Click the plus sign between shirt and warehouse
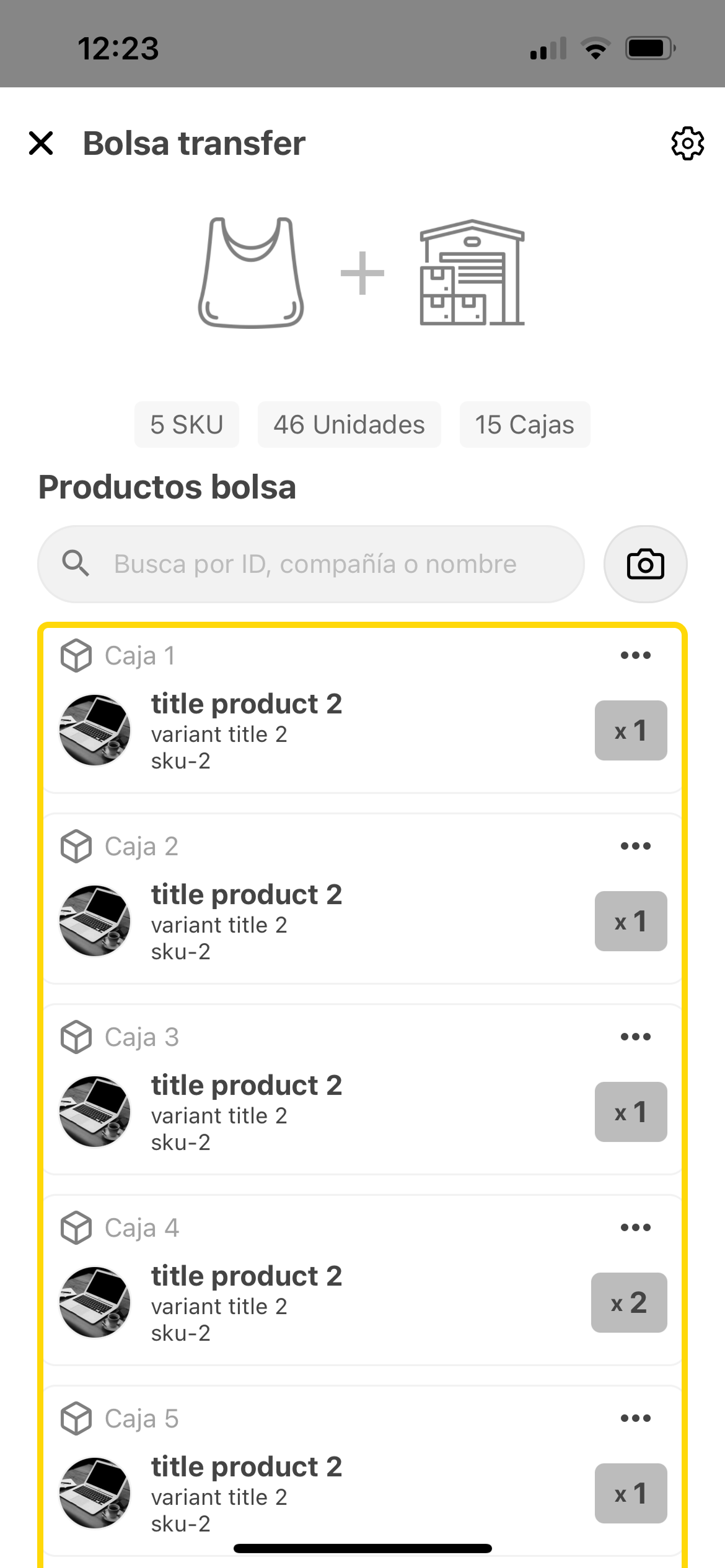This screenshot has height=1568, width=725. tap(361, 272)
